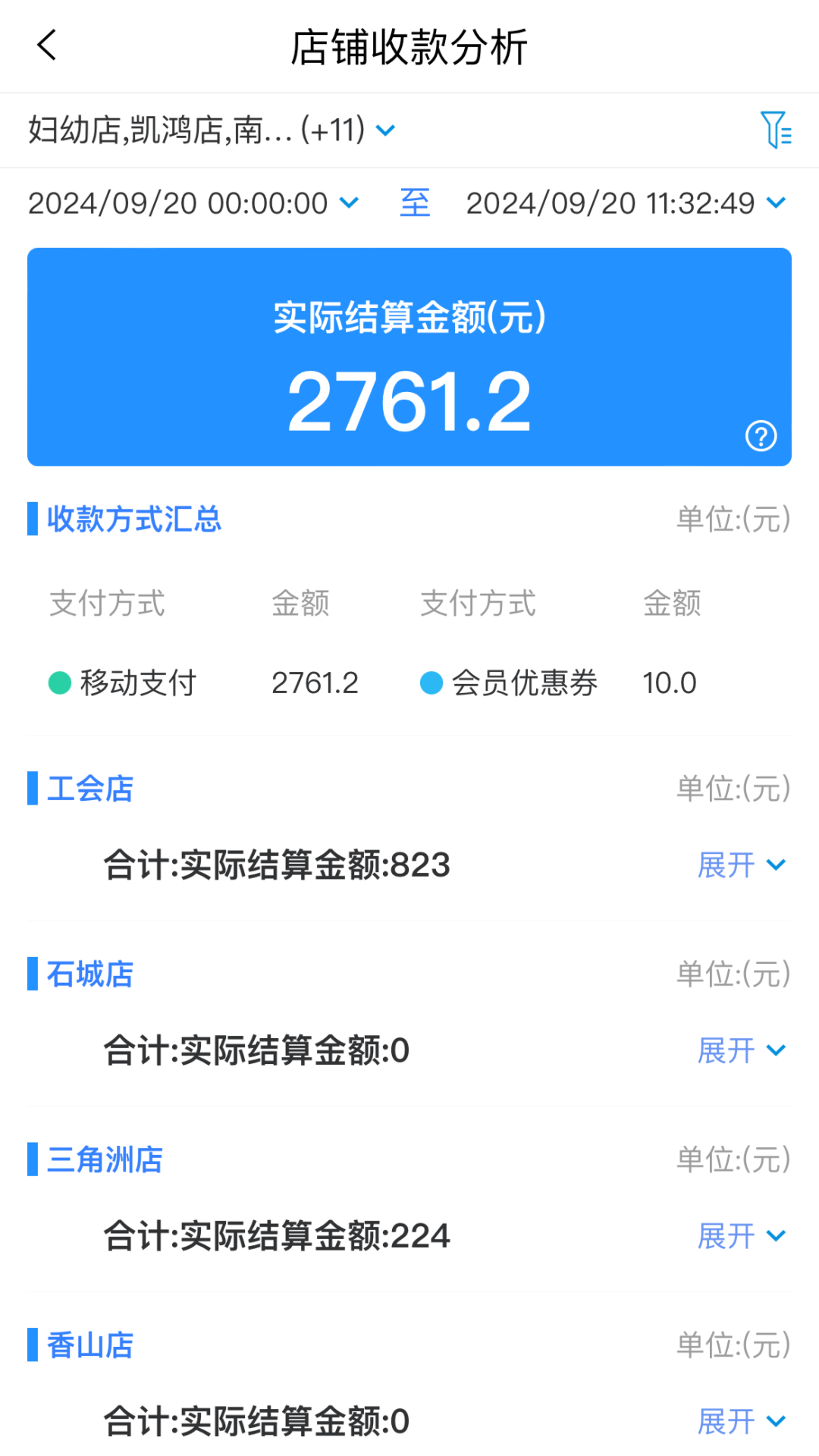Image resolution: width=819 pixels, height=1456 pixels.
Task: Tap the 收款方式汇总 section heading
Action: [135, 519]
